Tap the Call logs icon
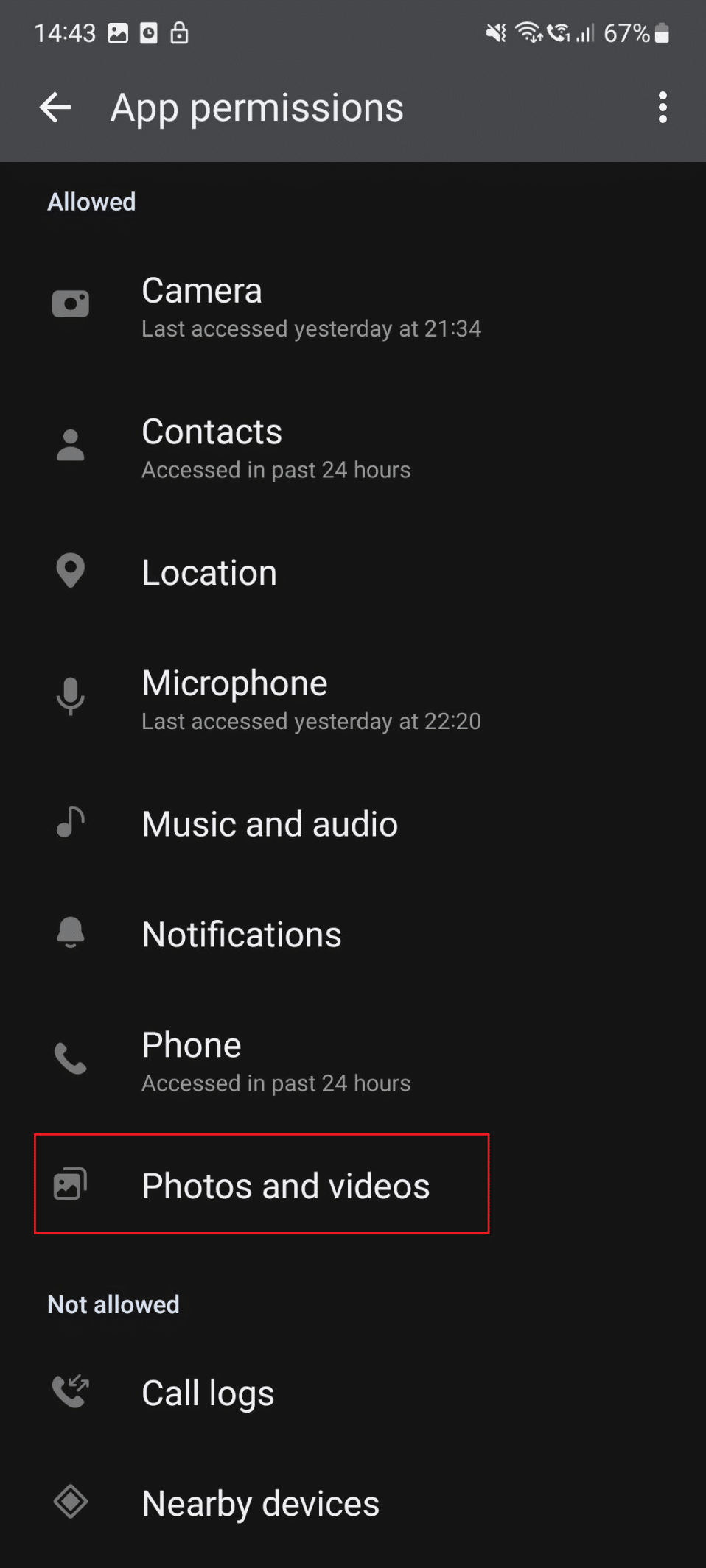 pyautogui.click(x=70, y=1391)
